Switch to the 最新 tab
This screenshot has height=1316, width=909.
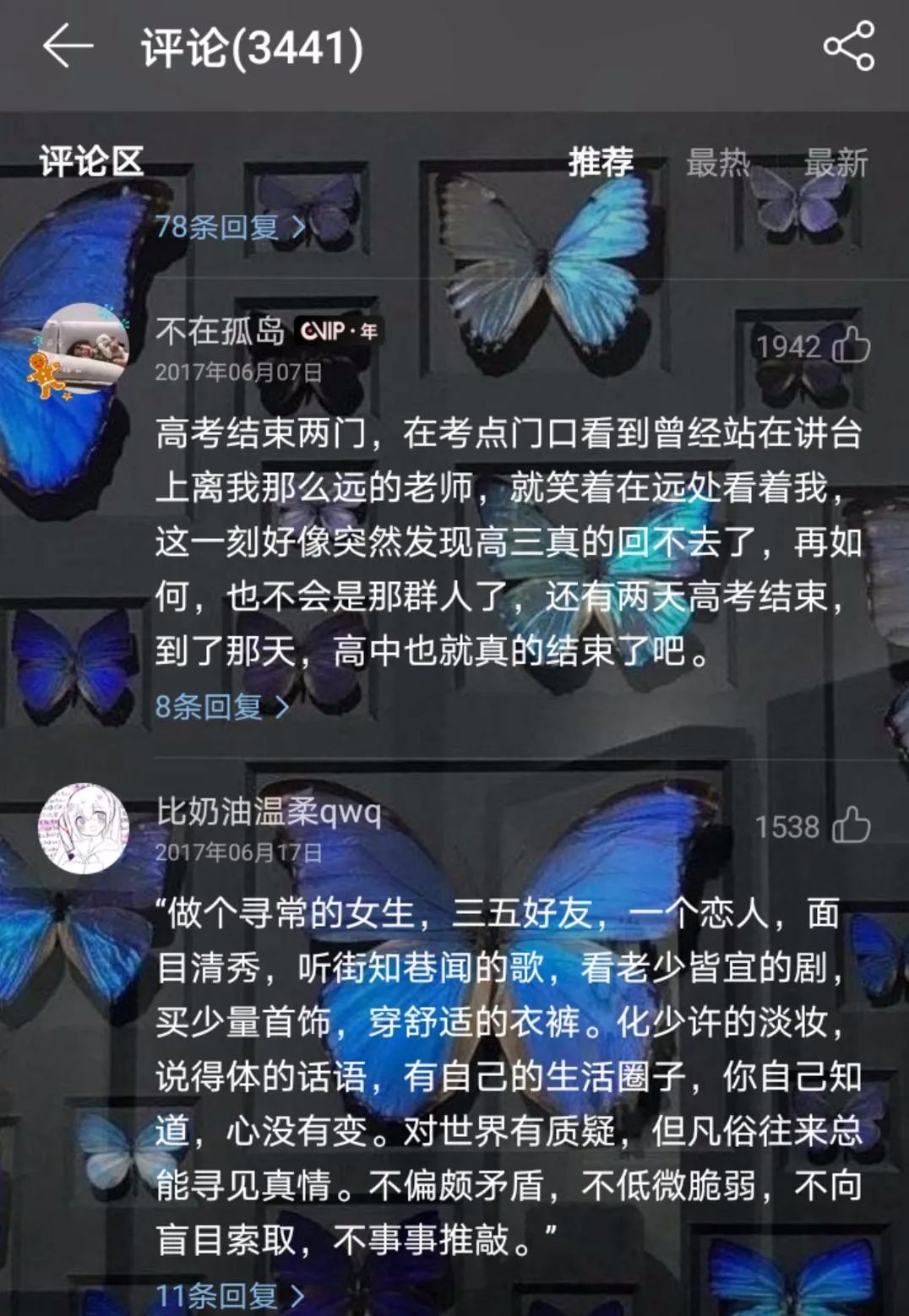pyautogui.click(x=835, y=161)
